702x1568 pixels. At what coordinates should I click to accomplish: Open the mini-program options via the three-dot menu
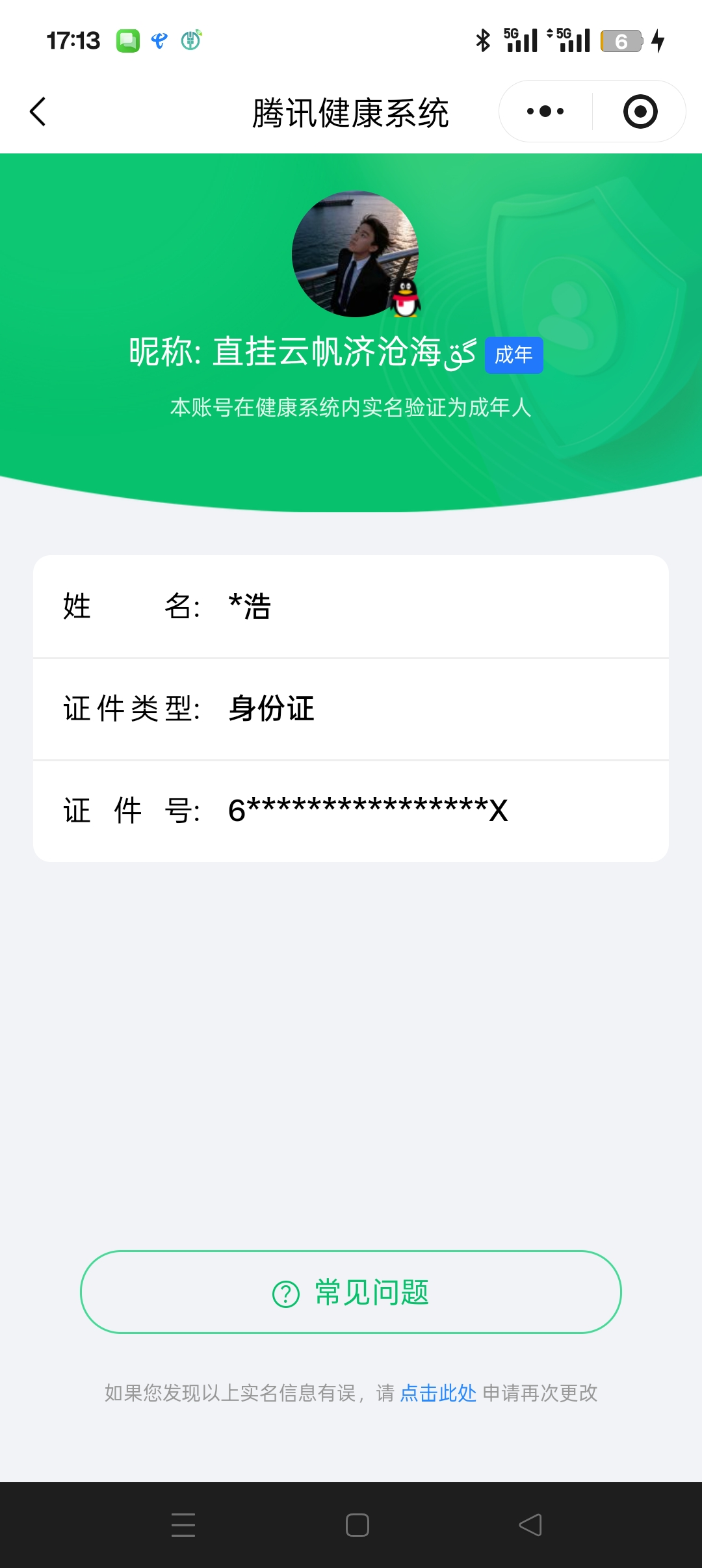pyautogui.click(x=543, y=111)
